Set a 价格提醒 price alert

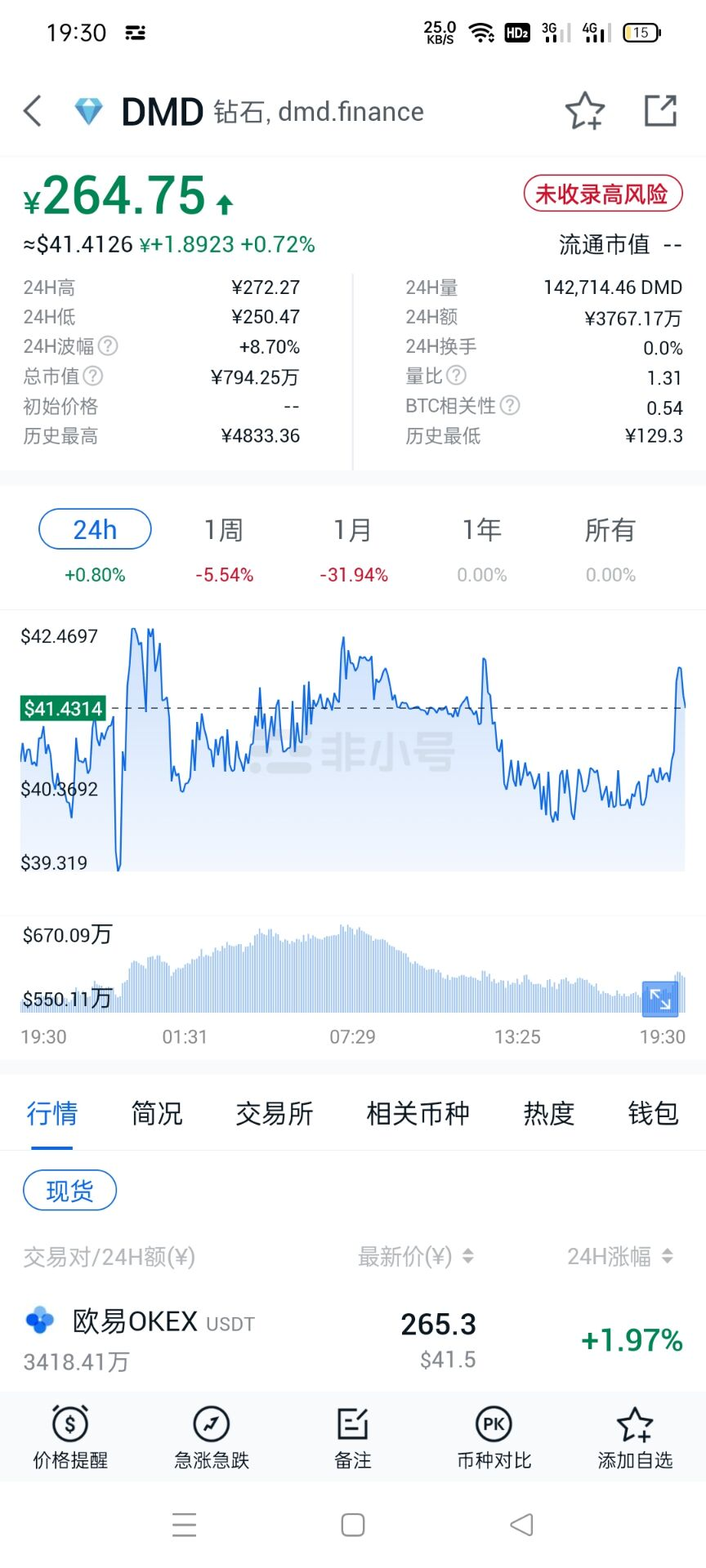(x=70, y=1437)
